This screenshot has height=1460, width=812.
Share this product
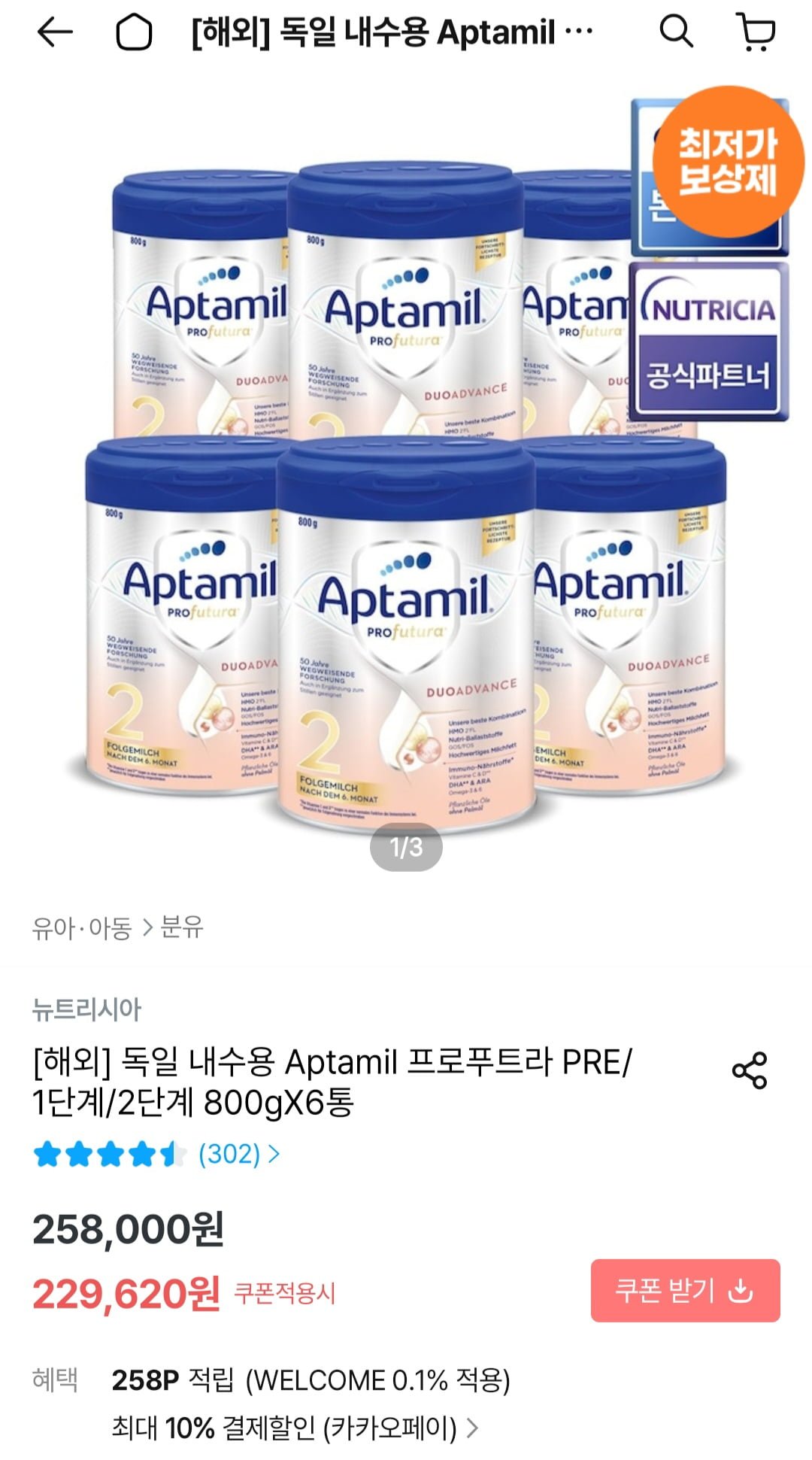(749, 1070)
